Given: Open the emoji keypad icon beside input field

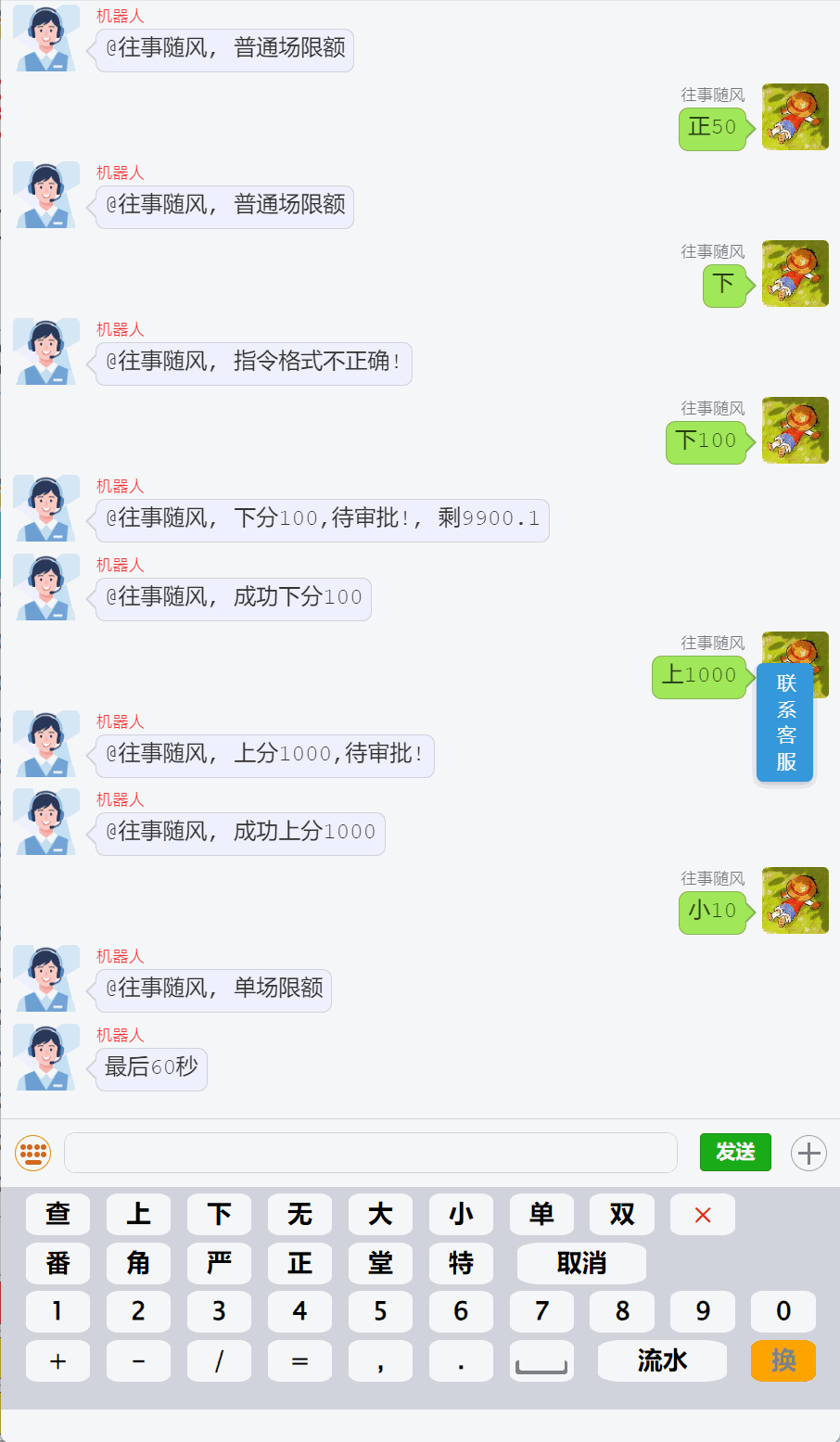Looking at the screenshot, I should (32, 1152).
